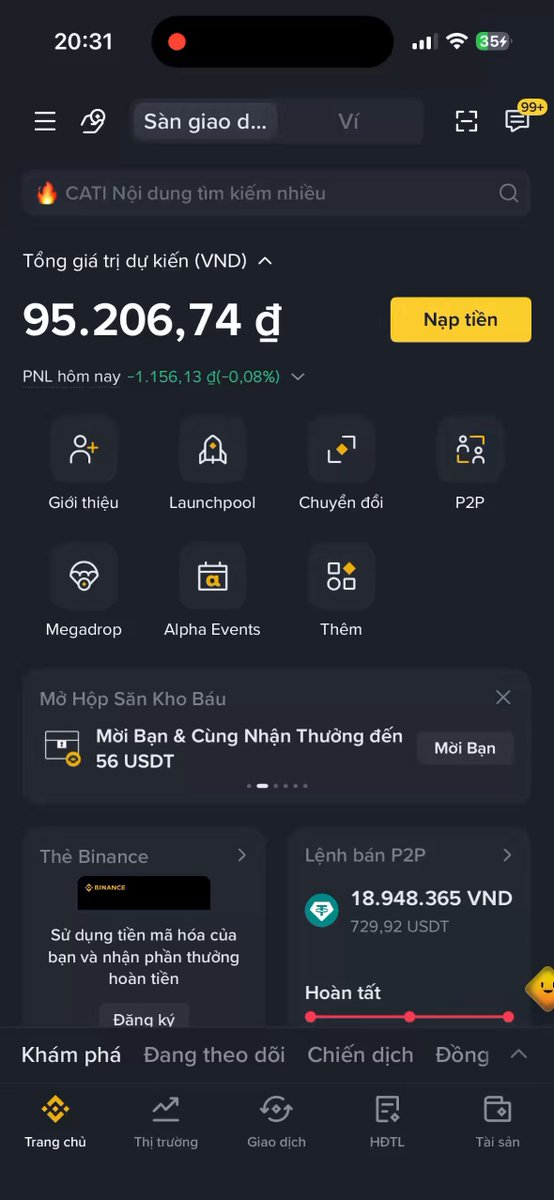Screen dimensions: 554x1200
Task: Open Thêm for more services
Action: coord(341,592)
